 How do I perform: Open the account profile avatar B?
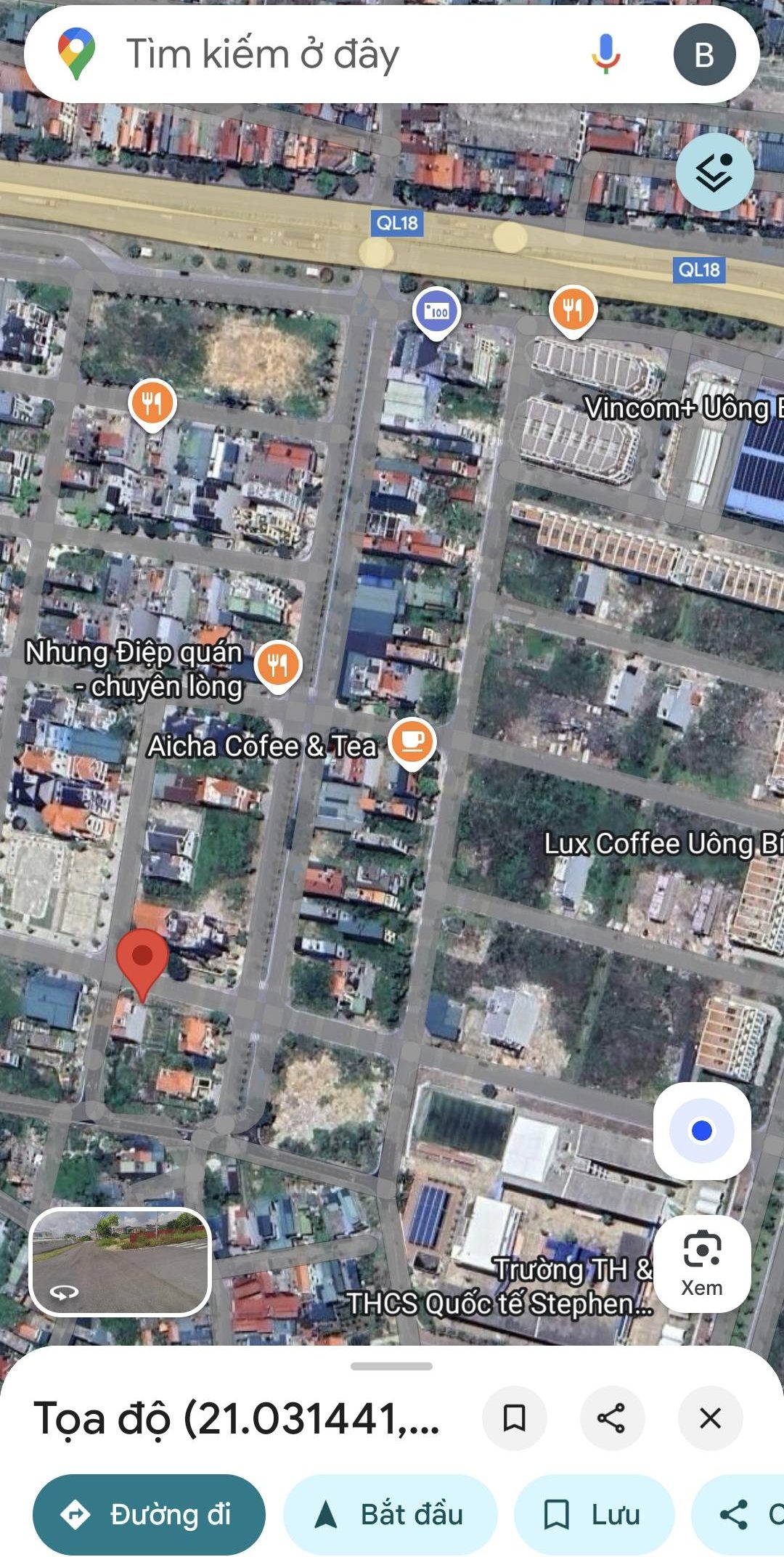coord(704,54)
